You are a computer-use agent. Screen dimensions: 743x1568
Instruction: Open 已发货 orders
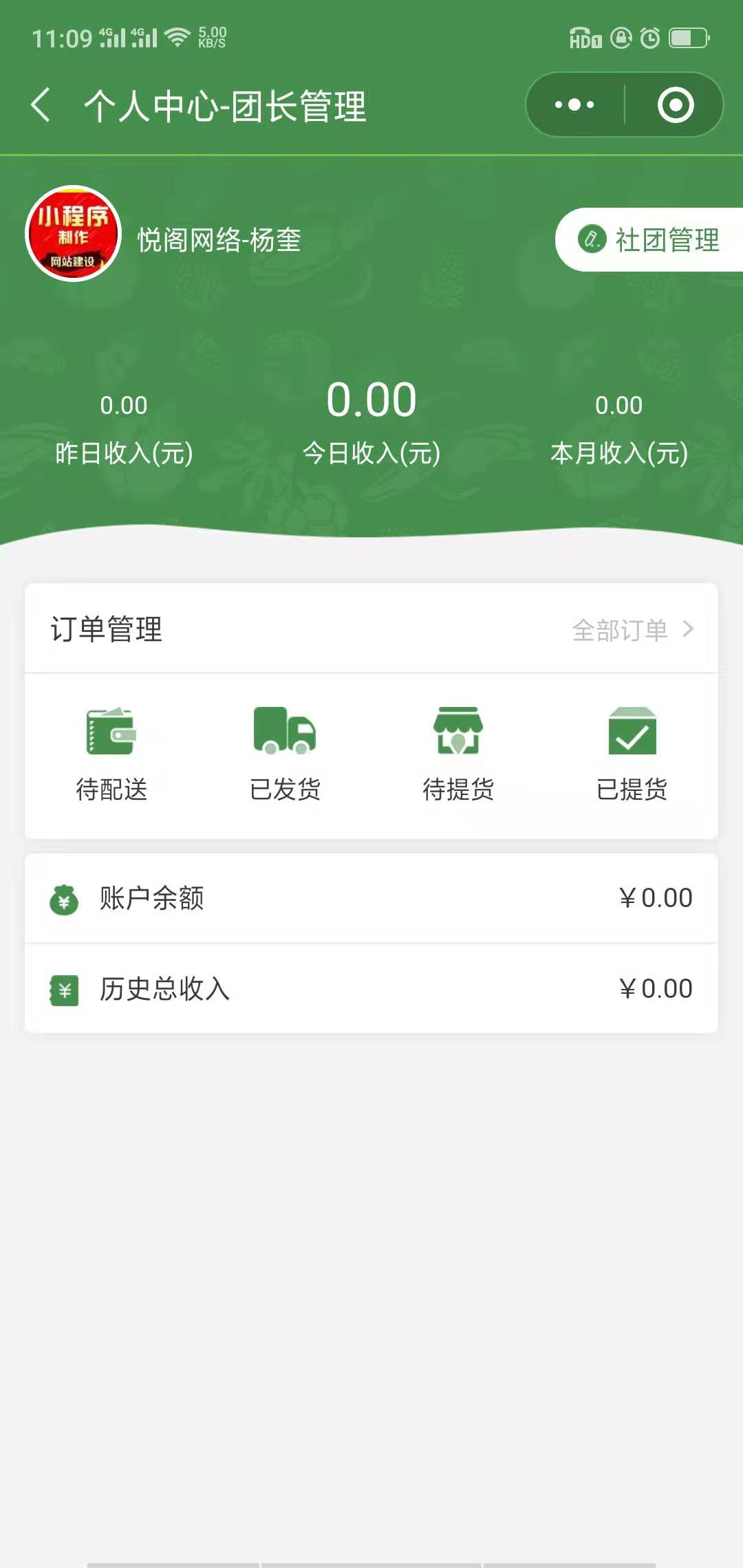coord(285,754)
